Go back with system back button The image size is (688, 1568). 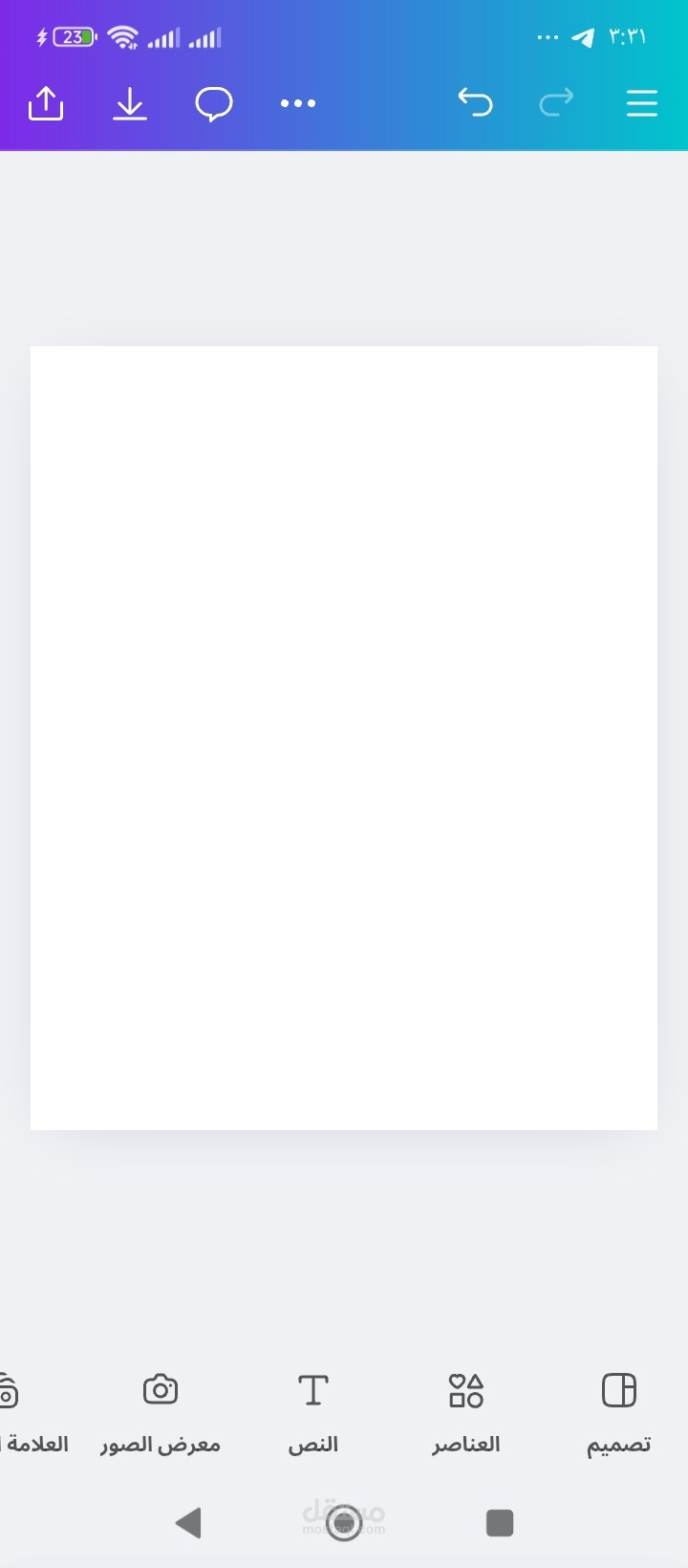pyautogui.click(x=189, y=1522)
